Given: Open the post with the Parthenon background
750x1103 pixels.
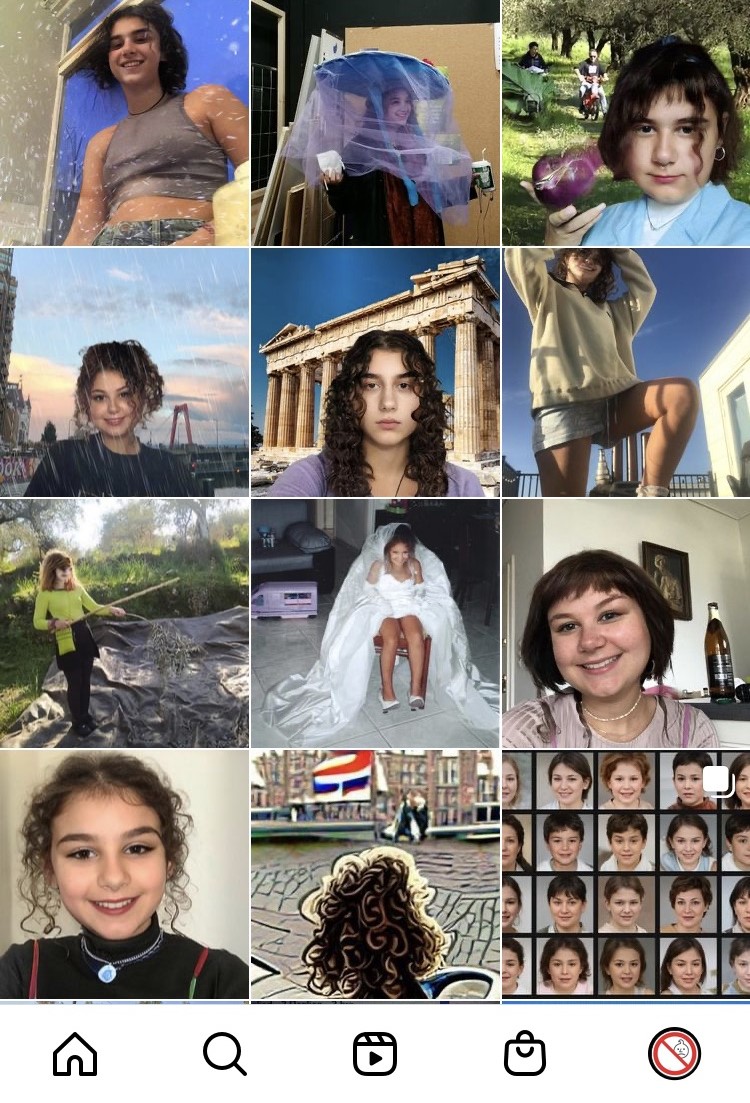Looking at the screenshot, I should pyautogui.click(x=375, y=373).
